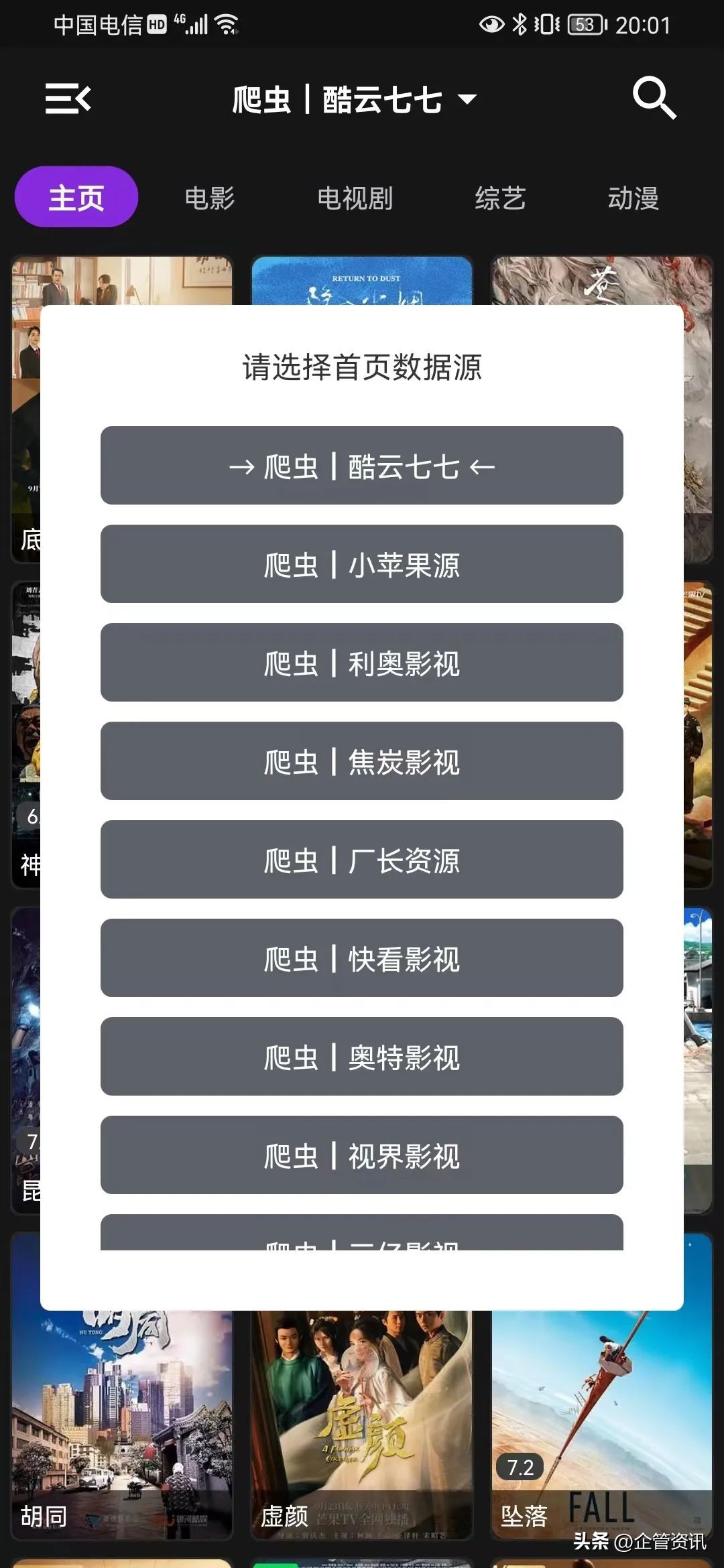Screen dimensions: 724x1568
Task: Pick the 爬虫丨视界影视 source
Action: click(361, 1155)
